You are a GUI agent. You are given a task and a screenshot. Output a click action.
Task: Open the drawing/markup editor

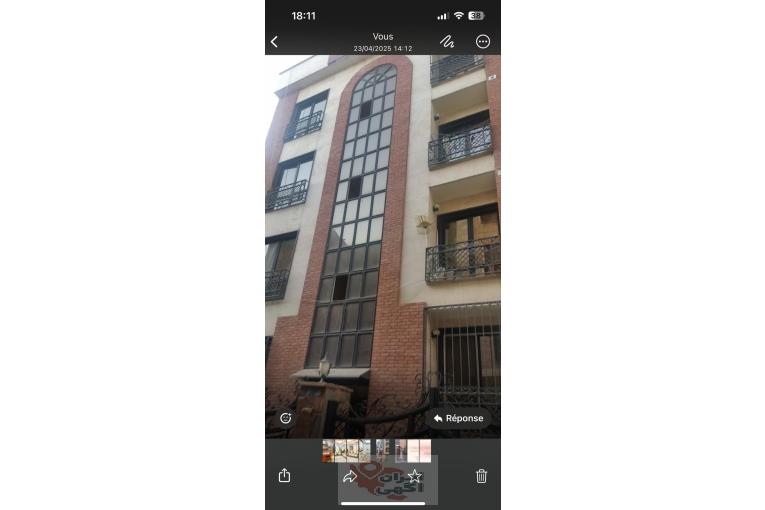[x=447, y=42]
